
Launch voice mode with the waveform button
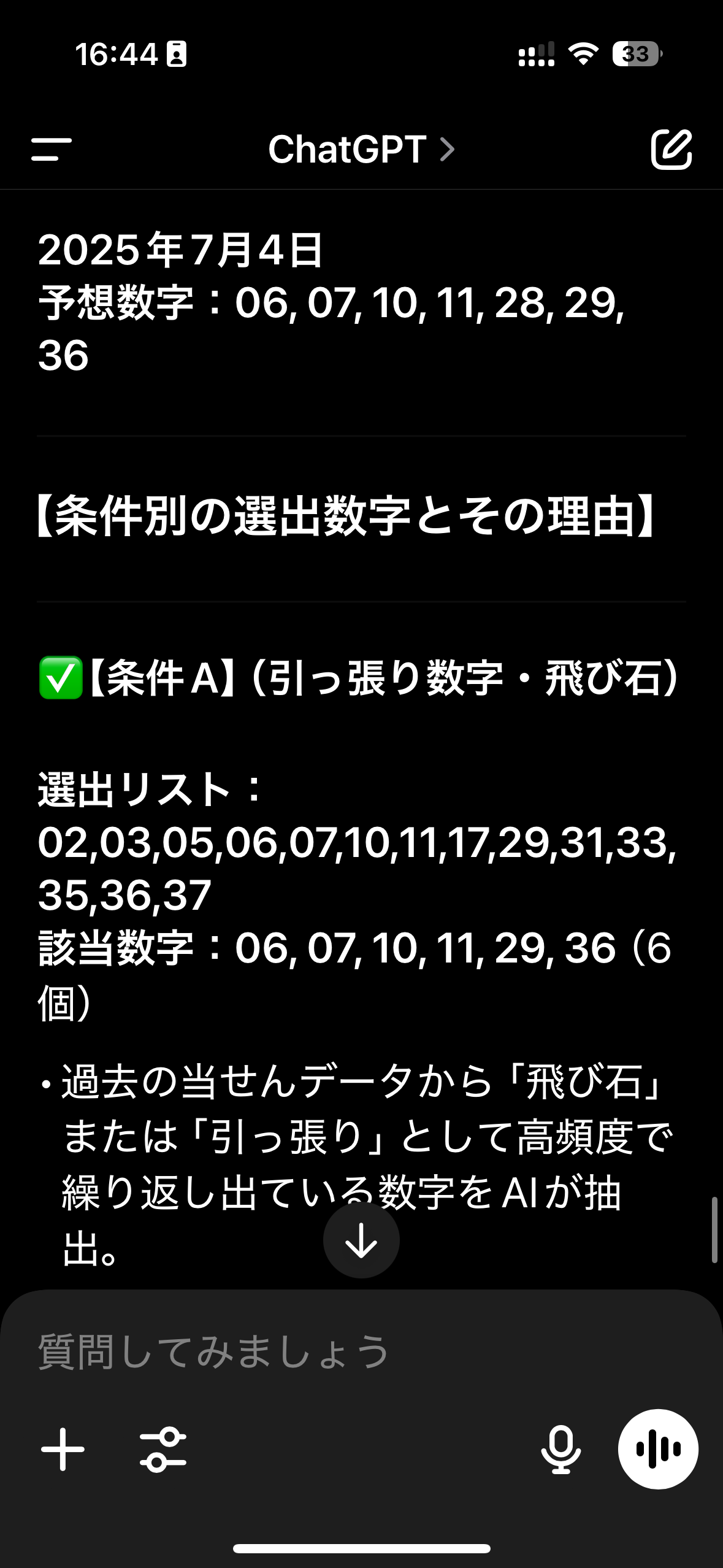tap(658, 1449)
